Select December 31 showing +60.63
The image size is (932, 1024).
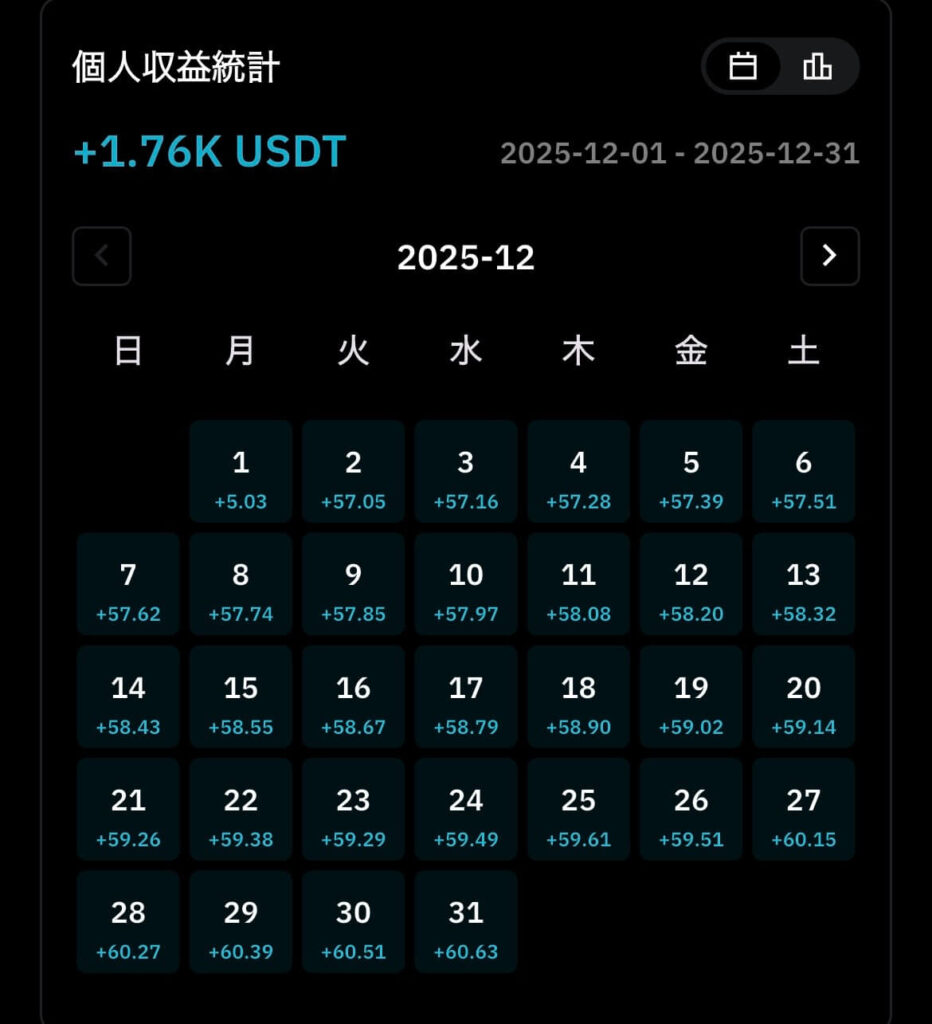click(466, 921)
